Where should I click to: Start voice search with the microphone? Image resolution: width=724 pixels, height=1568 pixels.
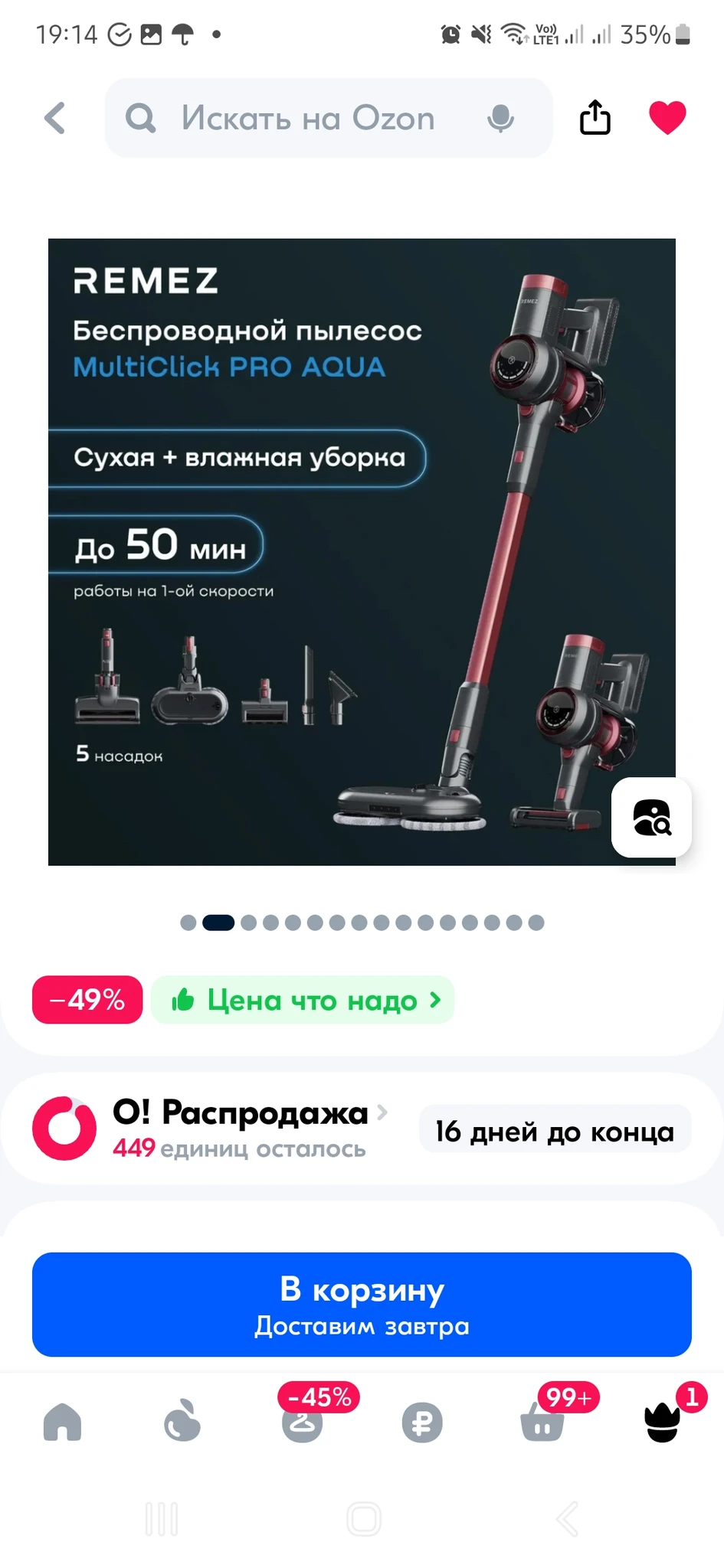click(x=500, y=119)
